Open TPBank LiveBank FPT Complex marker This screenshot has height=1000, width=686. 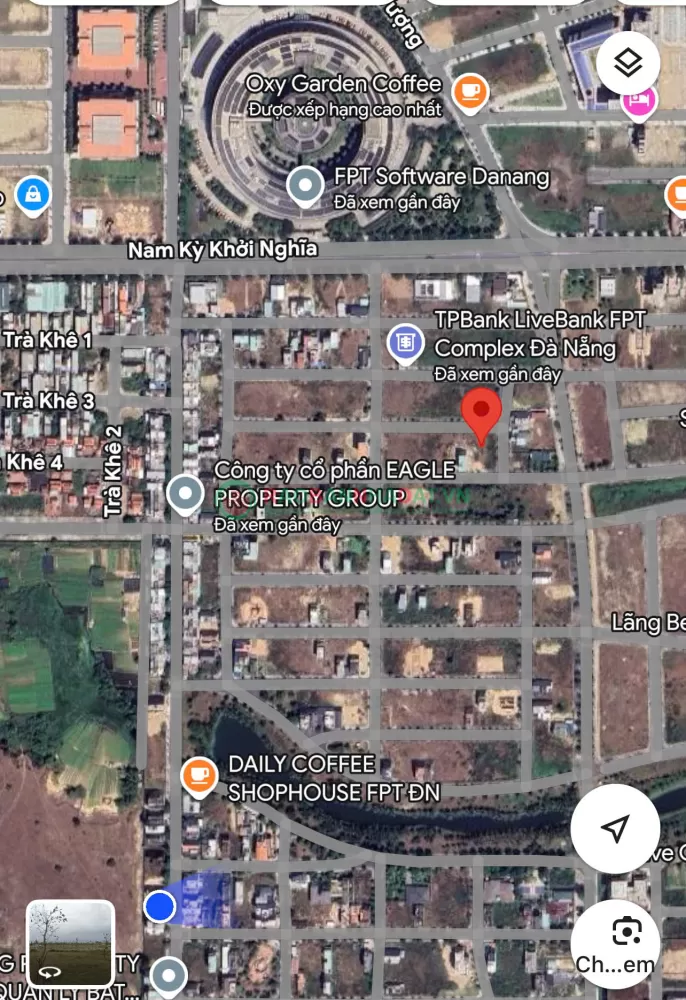pyautogui.click(x=406, y=343)
